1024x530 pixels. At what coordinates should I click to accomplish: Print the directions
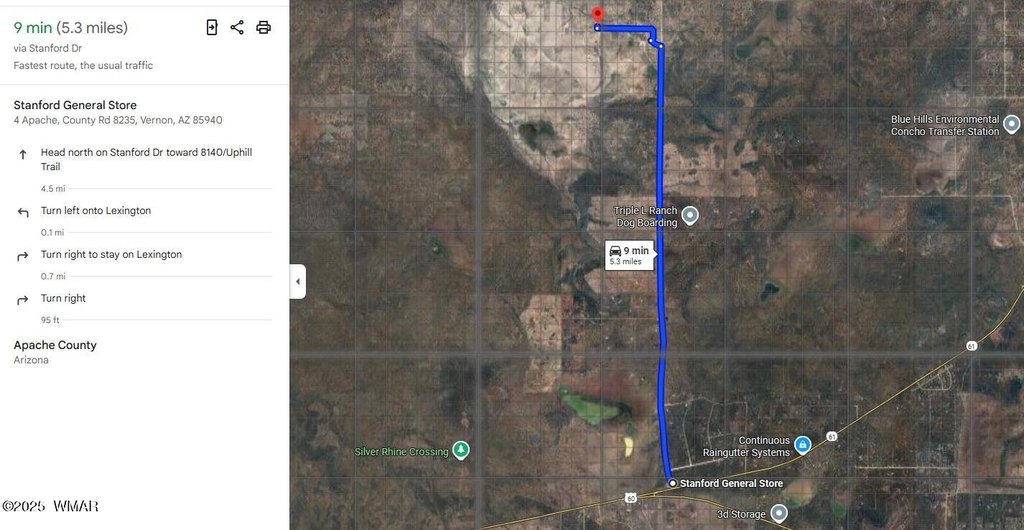(263, 27)
